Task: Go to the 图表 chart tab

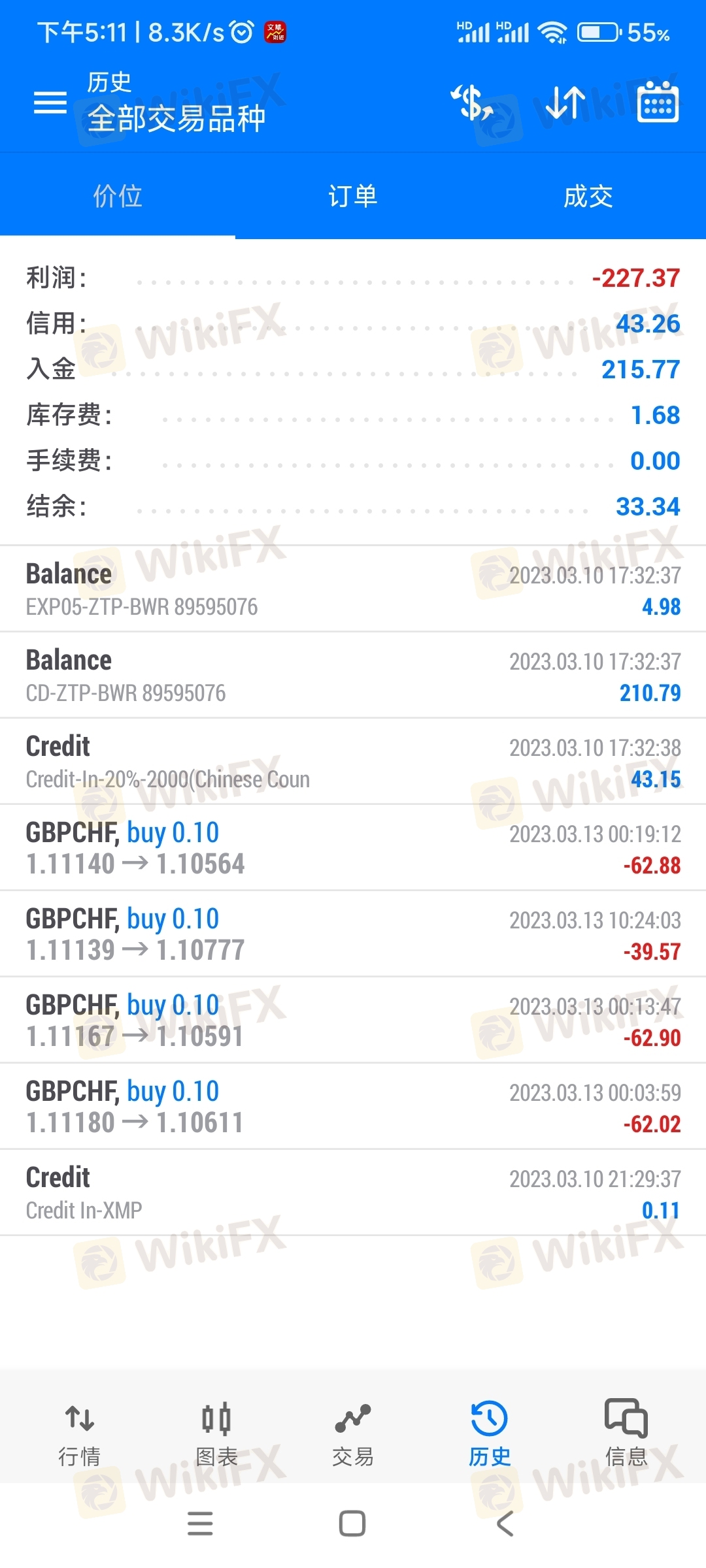Action: tap(216, 1433)
